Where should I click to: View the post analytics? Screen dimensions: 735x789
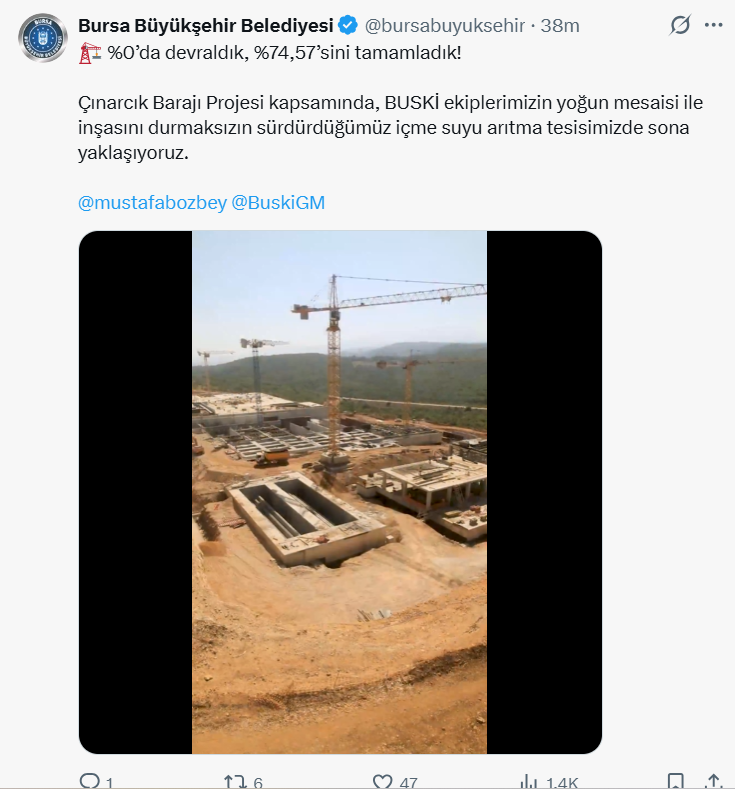tap(530, 781)
